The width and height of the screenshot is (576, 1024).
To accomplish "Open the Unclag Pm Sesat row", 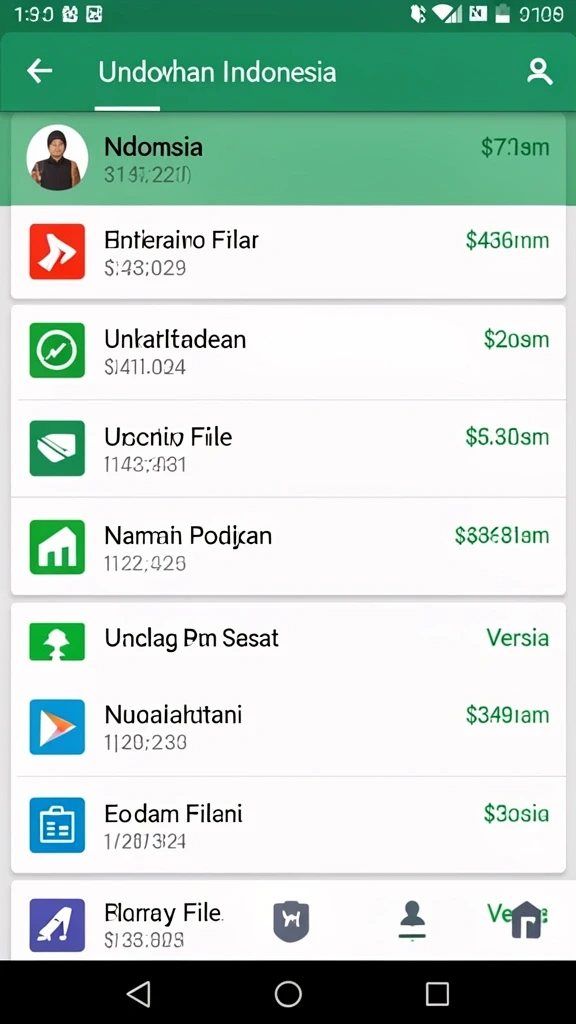I will tap(288, 639).
